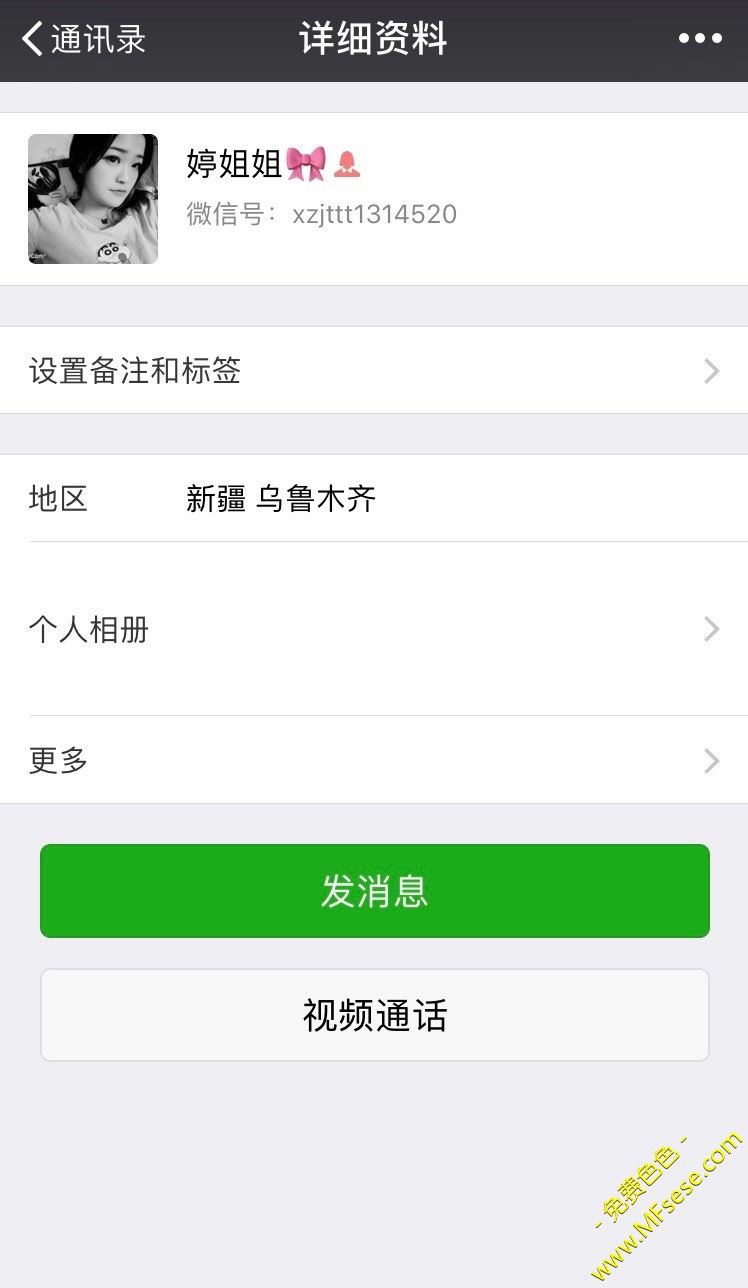This screenshot has height=1288, width=748.
Task: Go back to 通讯录 contacts
Action: (x=84, y=40)
